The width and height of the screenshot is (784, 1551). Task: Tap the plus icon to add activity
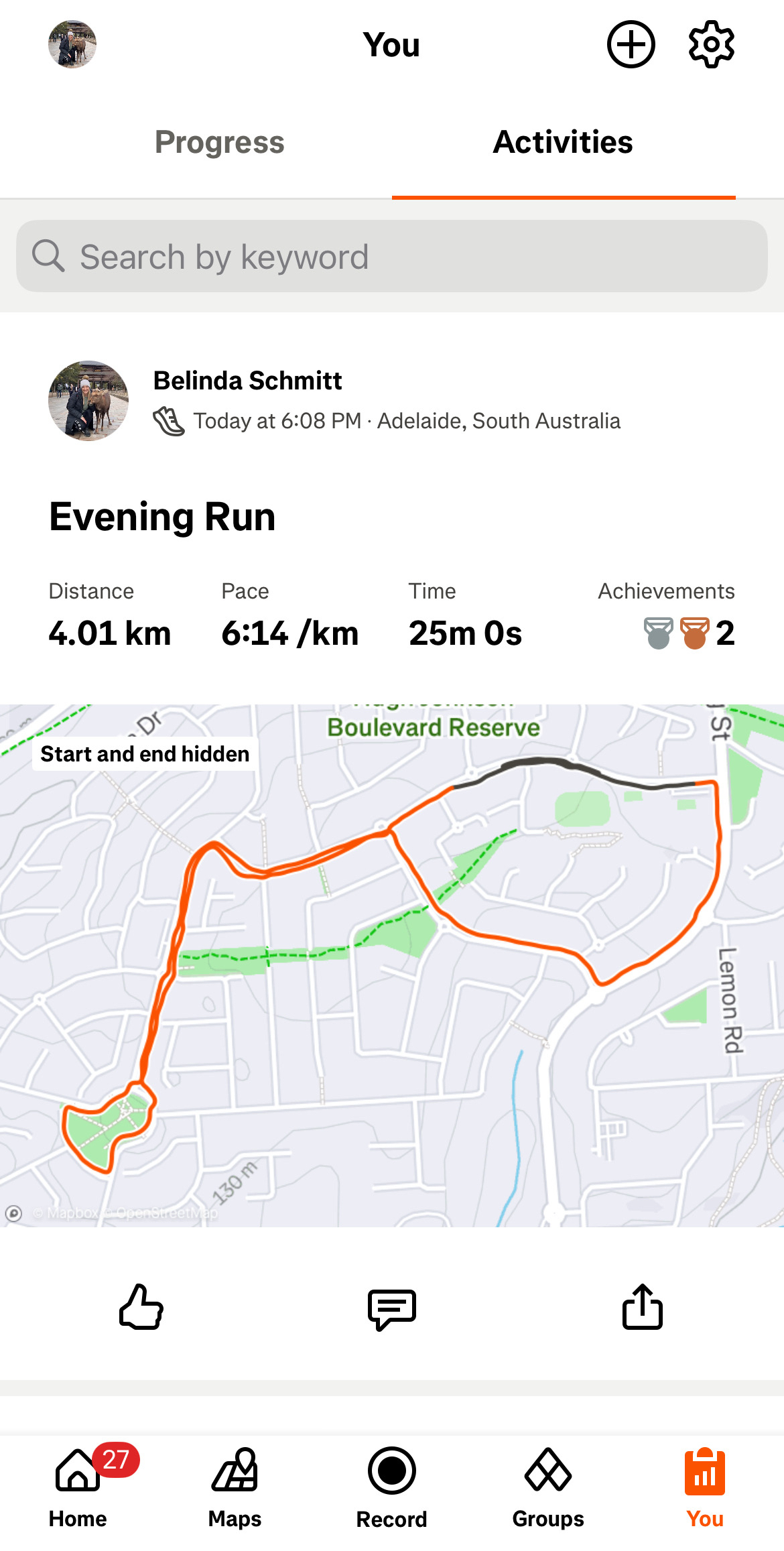[x=631, y=44]
